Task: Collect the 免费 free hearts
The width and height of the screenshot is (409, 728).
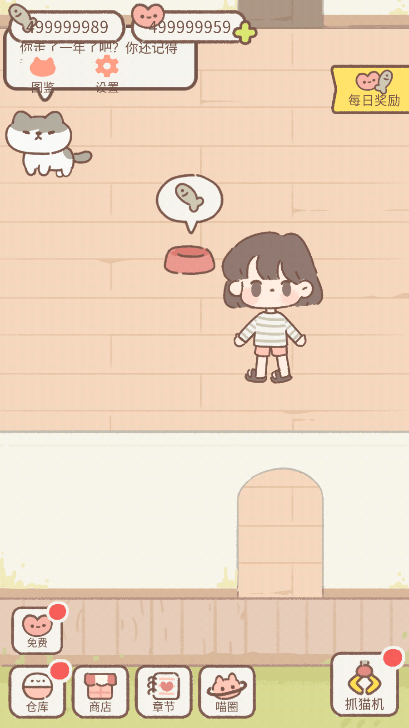Action: [x=37, y=630]
